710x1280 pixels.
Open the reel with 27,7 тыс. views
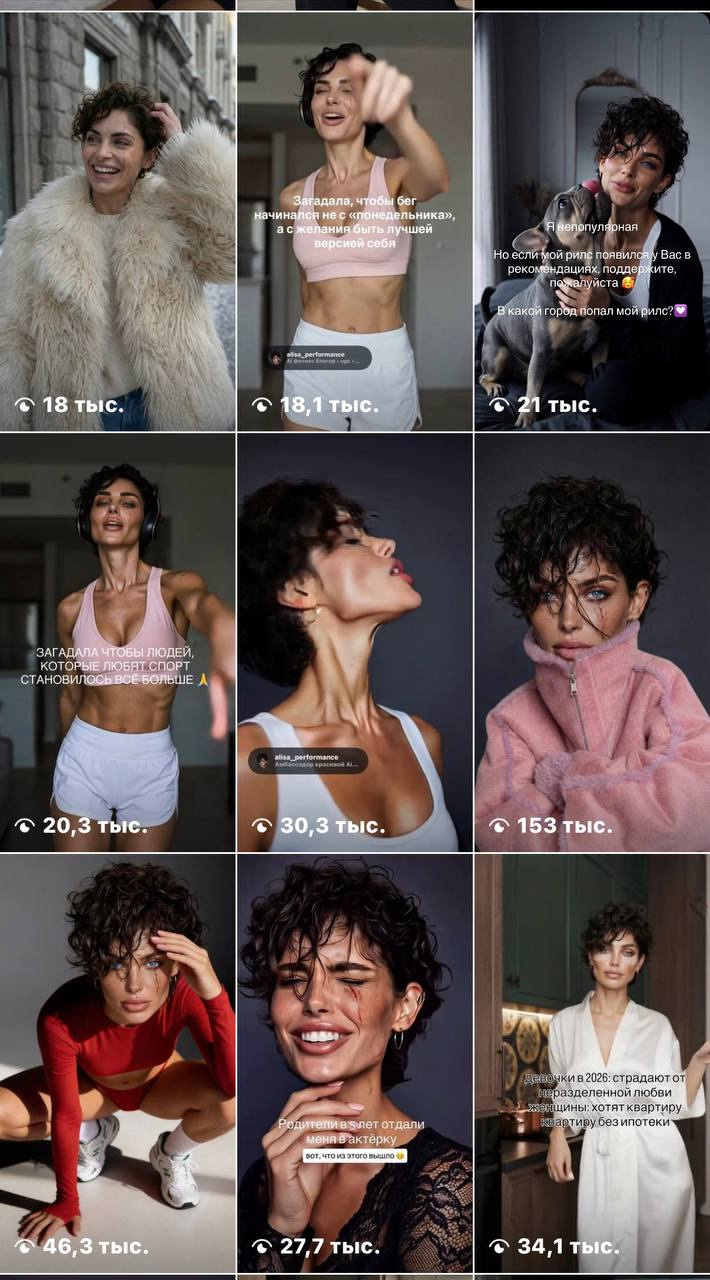point(355,1062)
